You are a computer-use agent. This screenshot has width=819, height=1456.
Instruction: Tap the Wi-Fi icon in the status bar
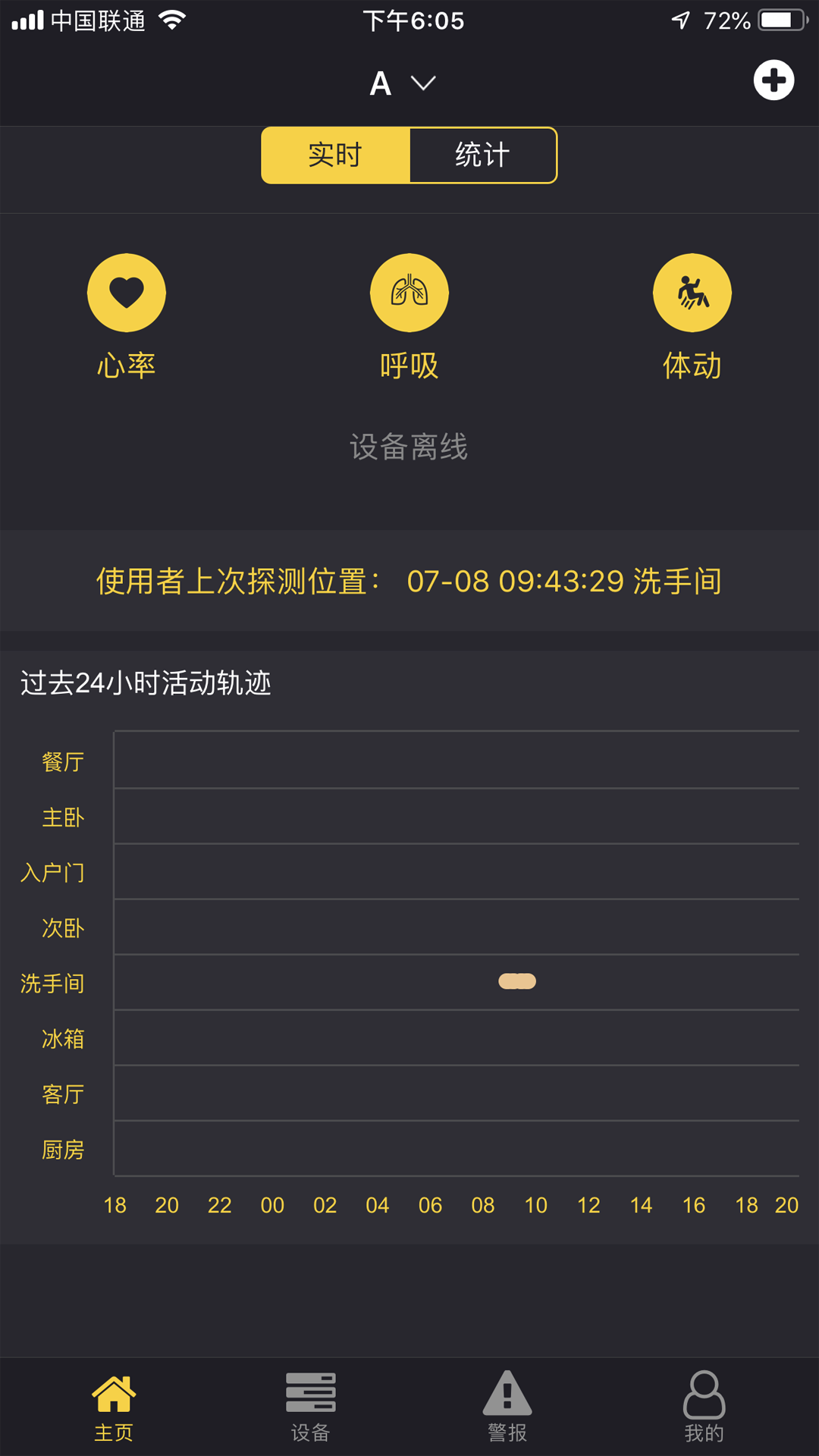click(x=173, y=20)
